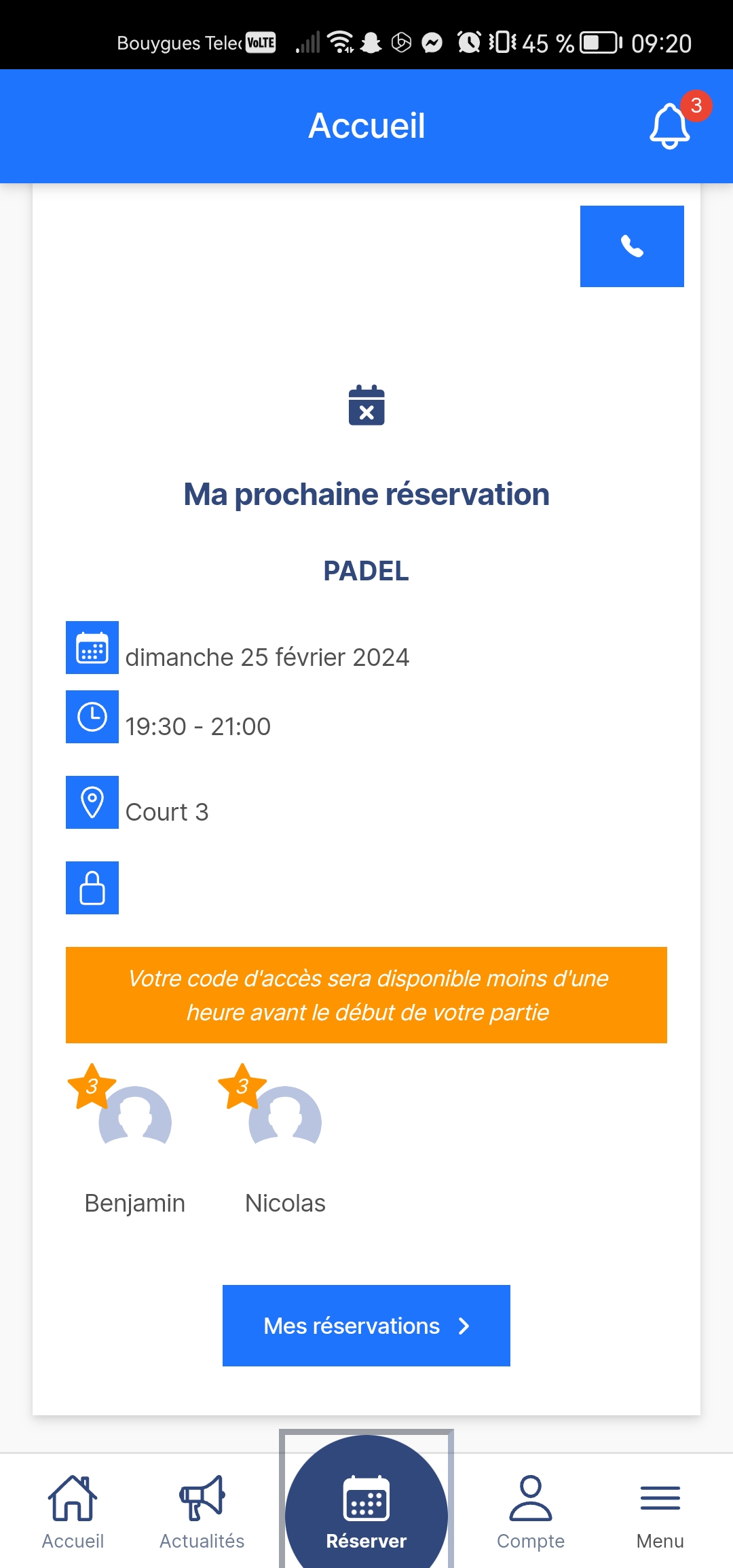This screenshot has width=733, height=1568.
Task: Go to the Compte tab
Action: pyautogui.click(x=531, y=1511)
